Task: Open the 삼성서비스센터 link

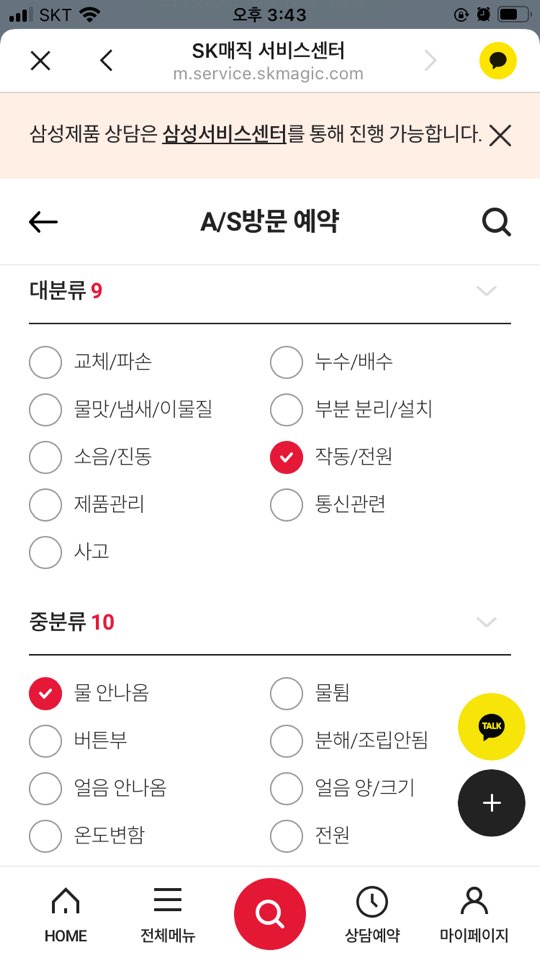Action: pyautogui.click(x=224, y=134)
